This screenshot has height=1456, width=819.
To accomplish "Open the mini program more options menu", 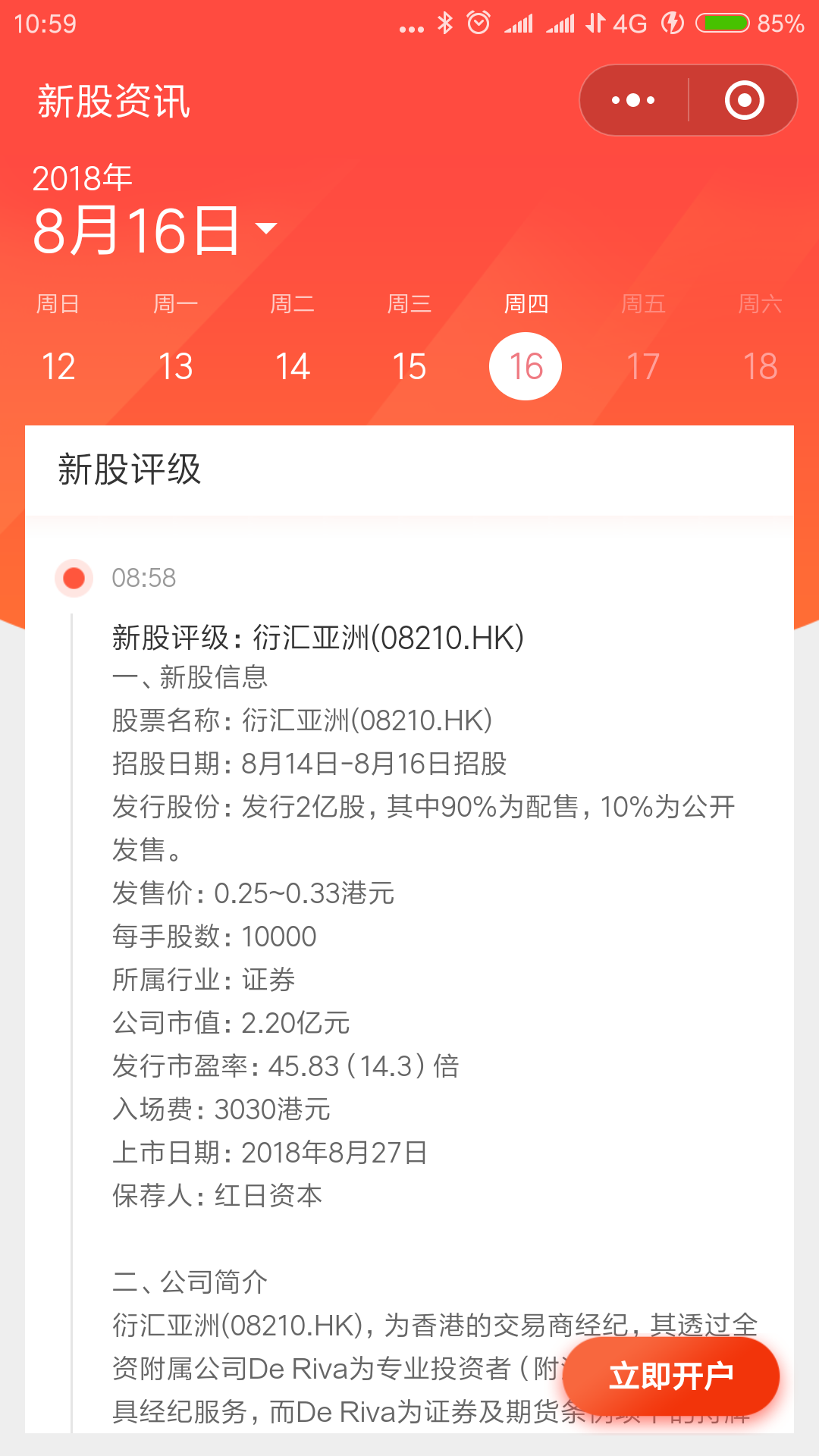I will point(633,100).
